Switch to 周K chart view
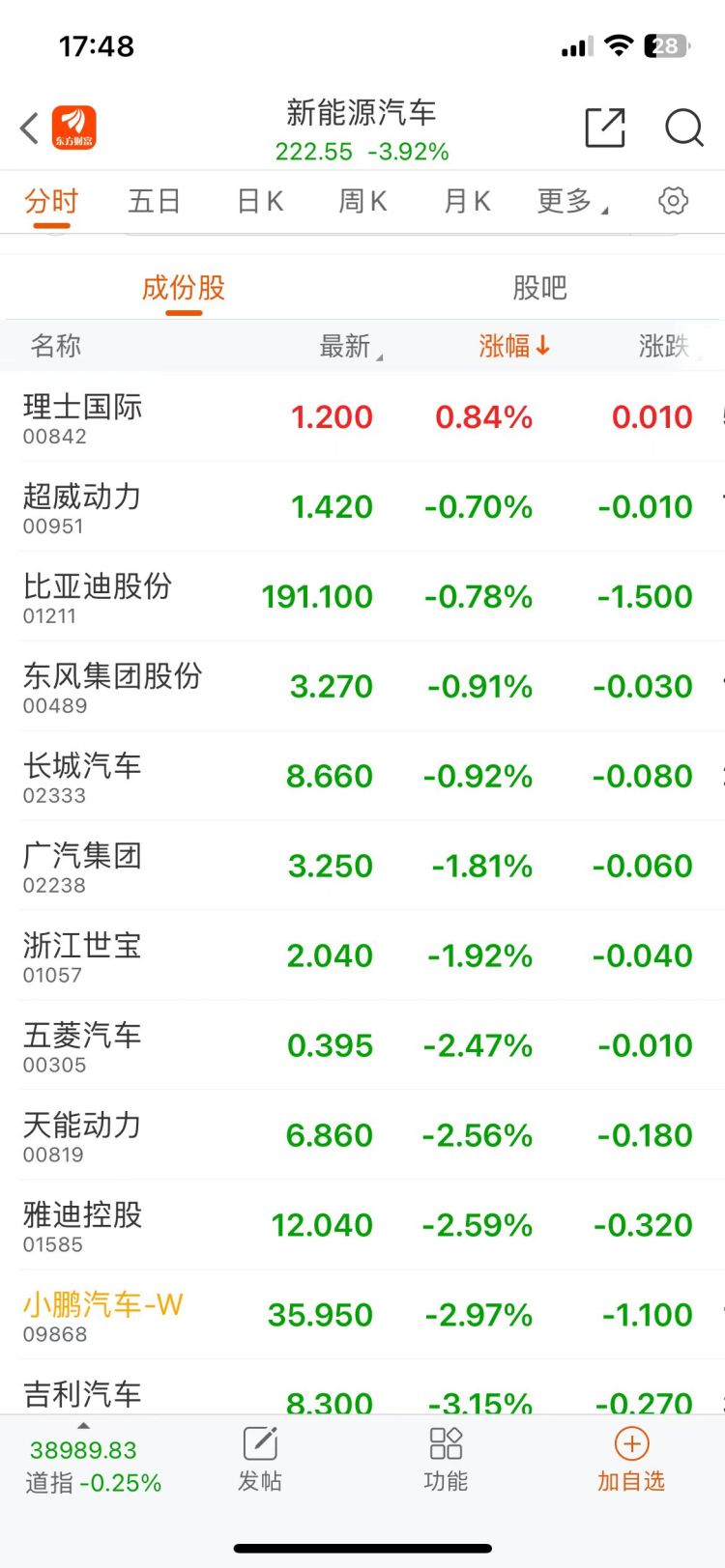725x1568 pixels. [x=362, y=201]
